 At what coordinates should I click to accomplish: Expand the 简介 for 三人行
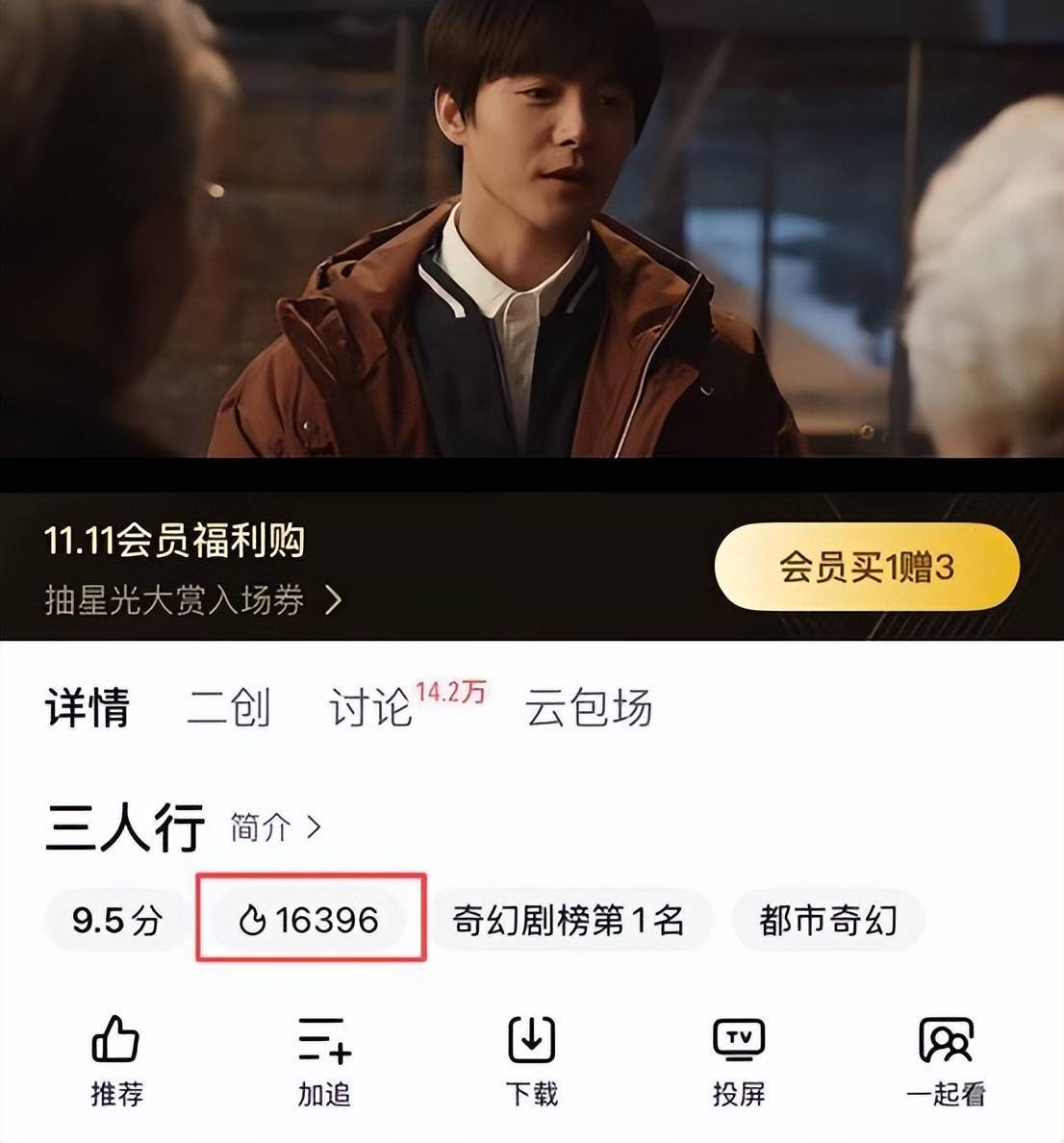coord(275,826)
